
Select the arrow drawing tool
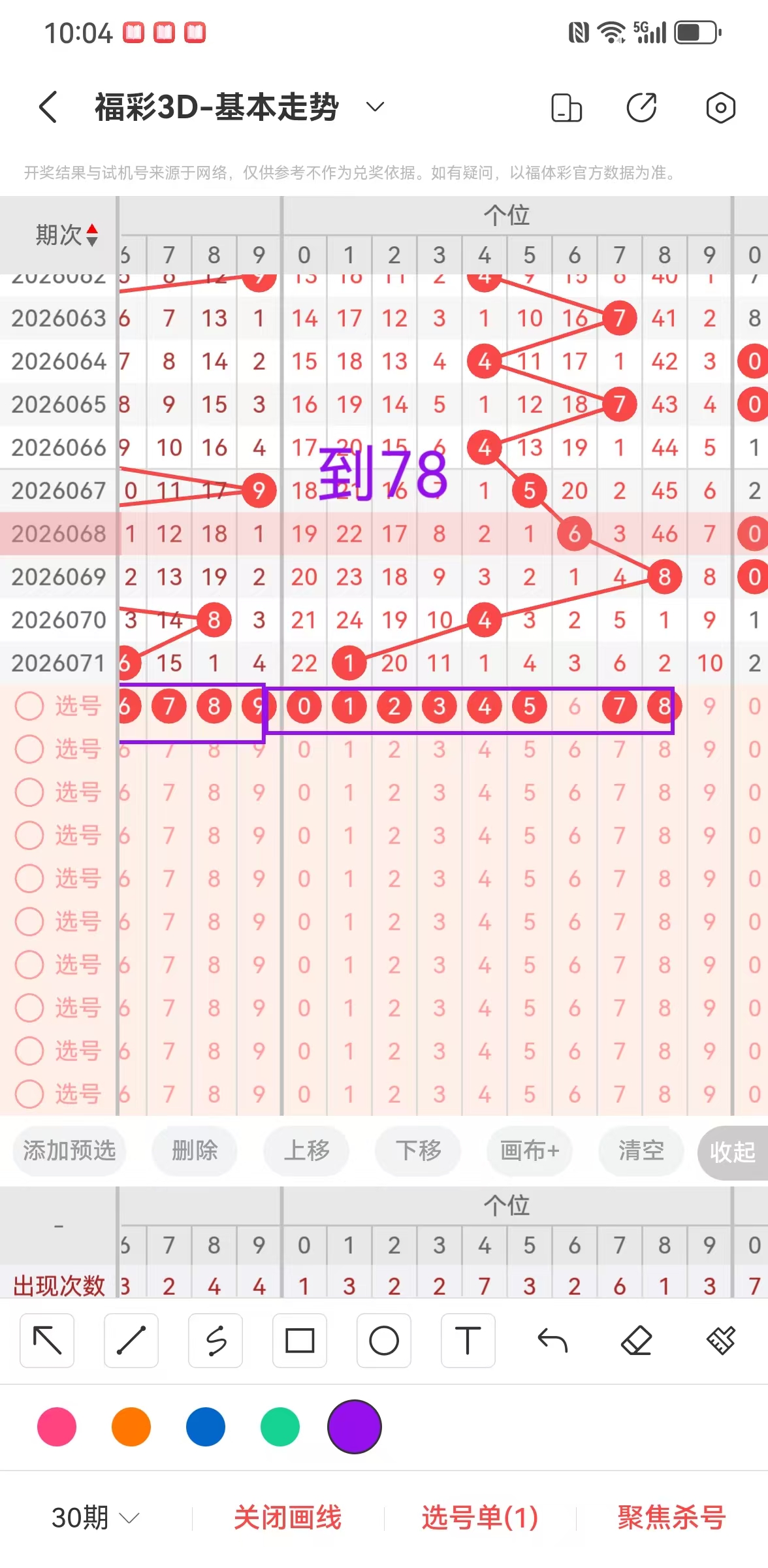(x=47, y=1341)
